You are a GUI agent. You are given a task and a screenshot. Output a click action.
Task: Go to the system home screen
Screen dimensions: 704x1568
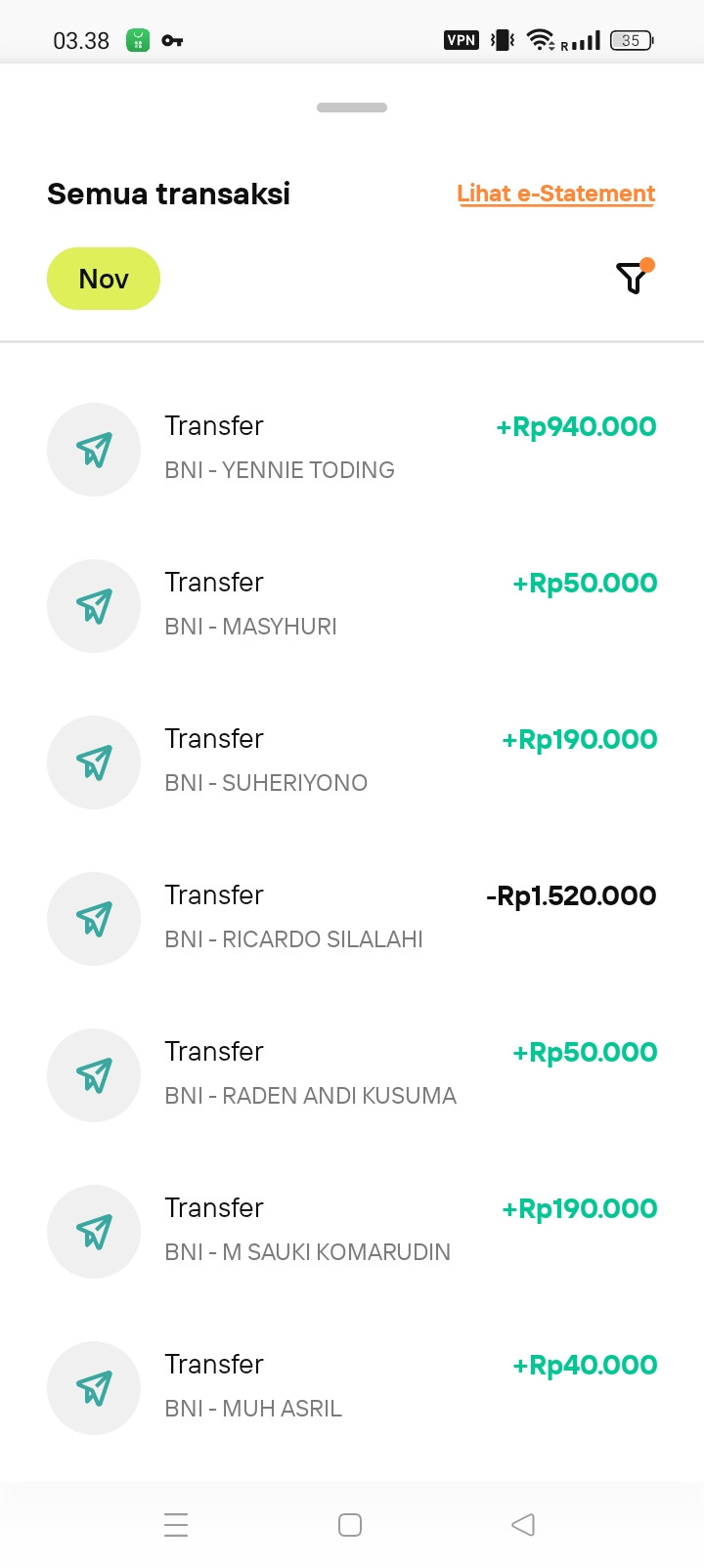click(x=350, y=1524)
